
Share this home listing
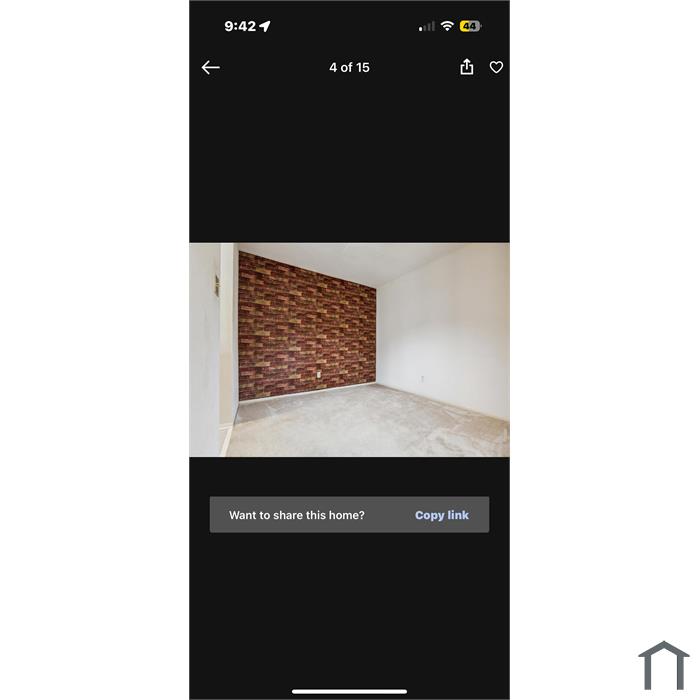click(x=466, y=67)
